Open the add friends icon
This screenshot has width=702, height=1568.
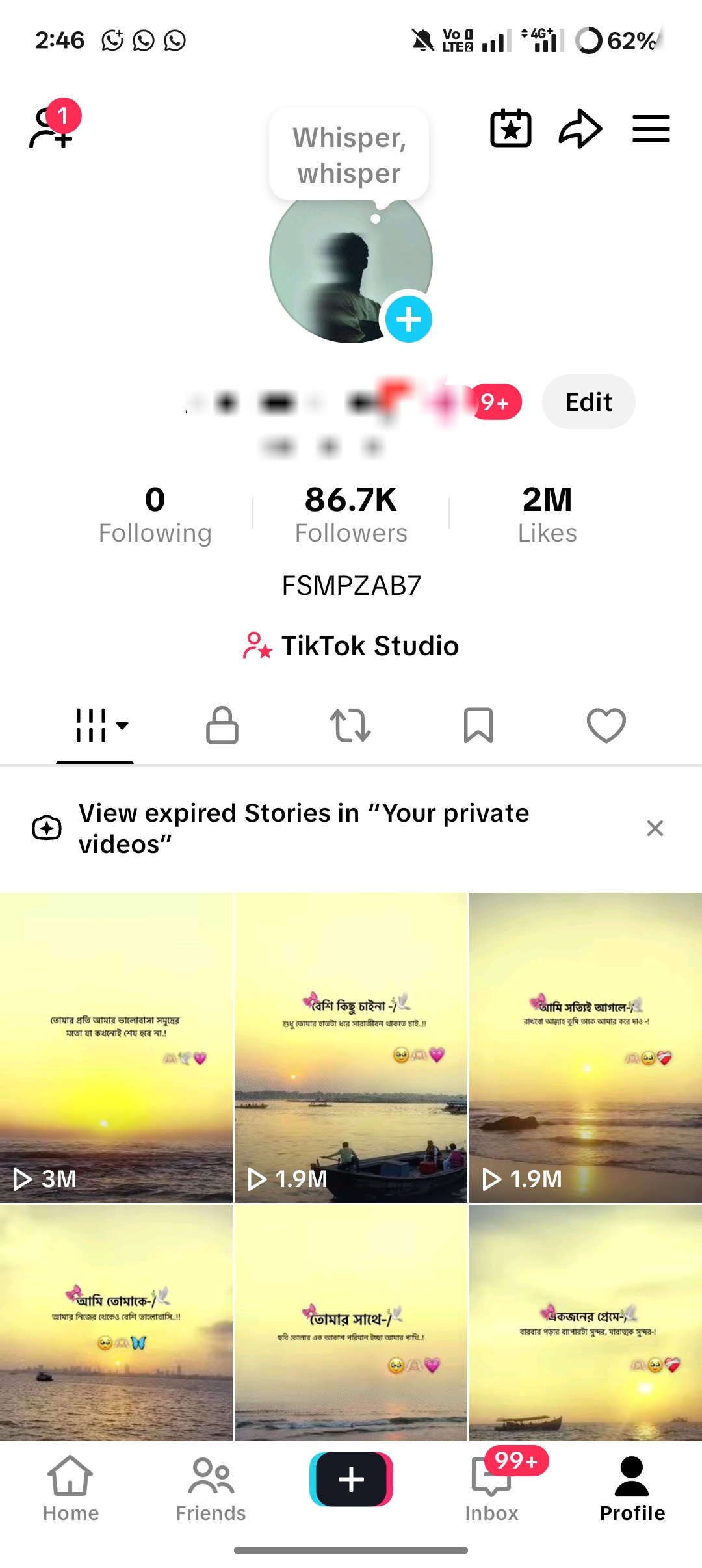click(52, 126)
